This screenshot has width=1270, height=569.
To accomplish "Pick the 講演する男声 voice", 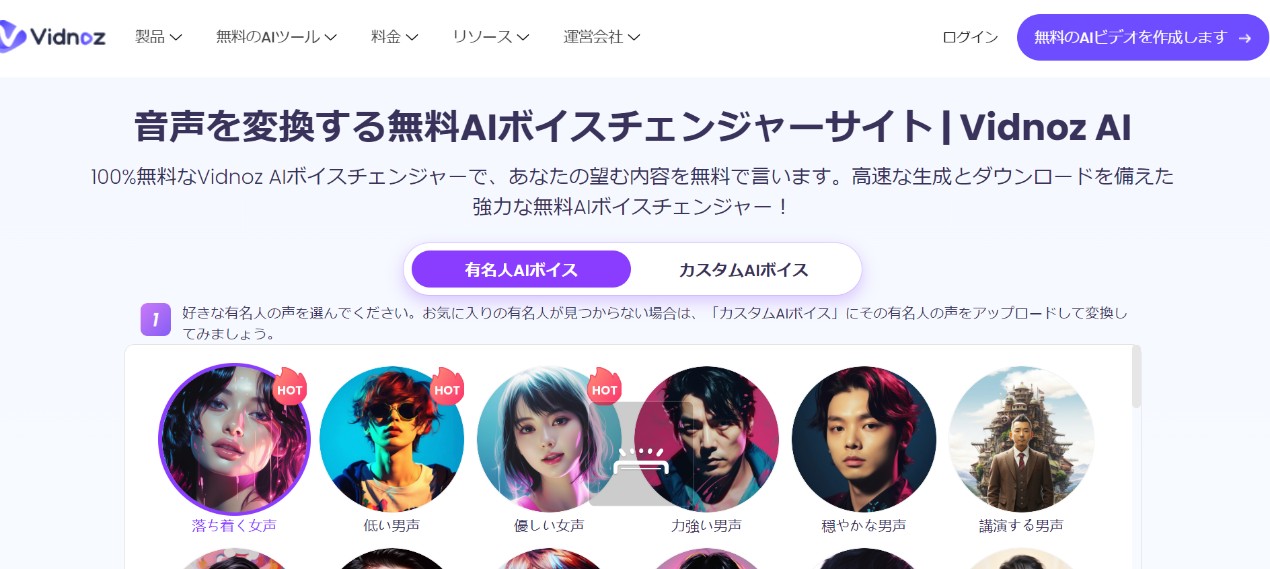I will [1021, 440].
